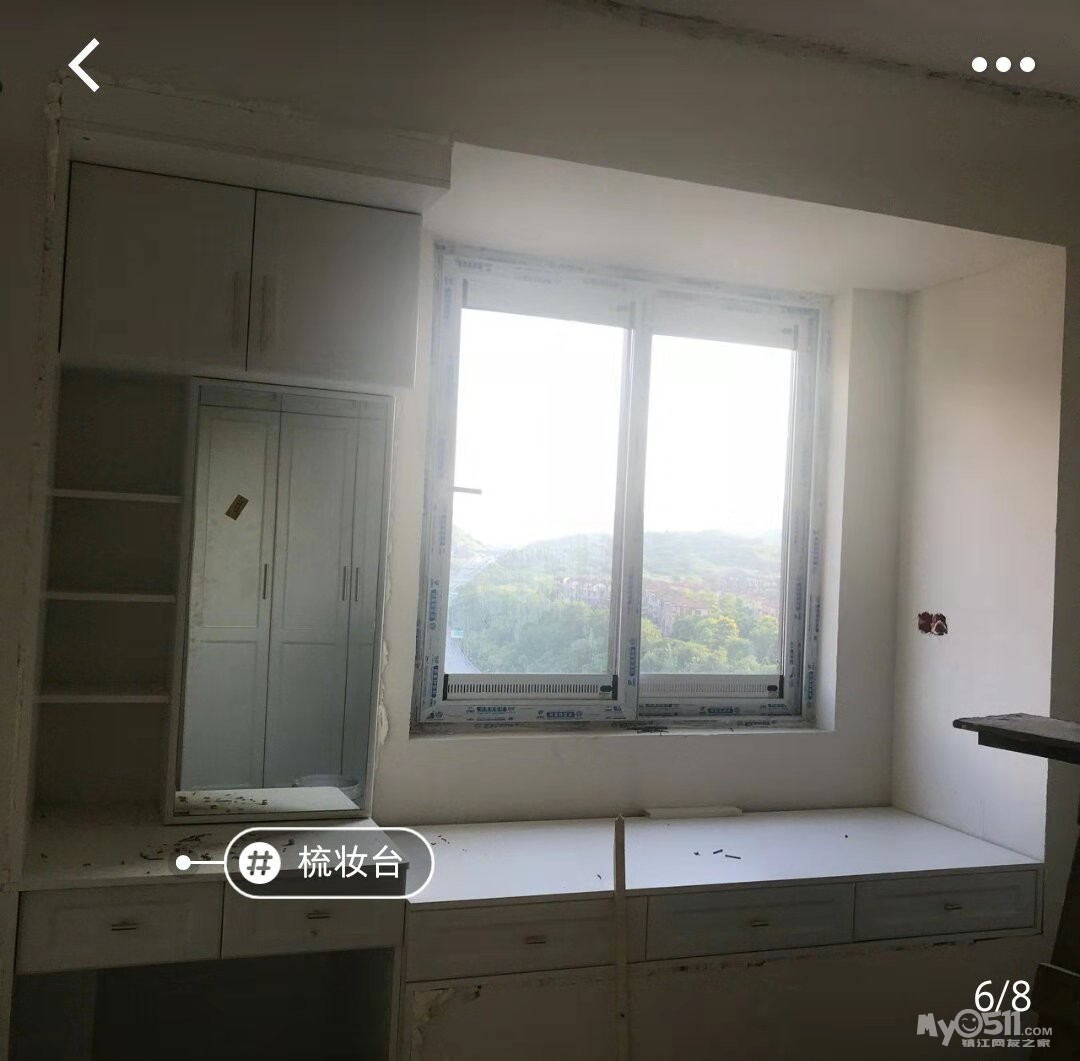The height and width of the screenshot is (1061, 1080).
Task: Open the 梳妆台 hashtag tag
Action: coord(330,862)
